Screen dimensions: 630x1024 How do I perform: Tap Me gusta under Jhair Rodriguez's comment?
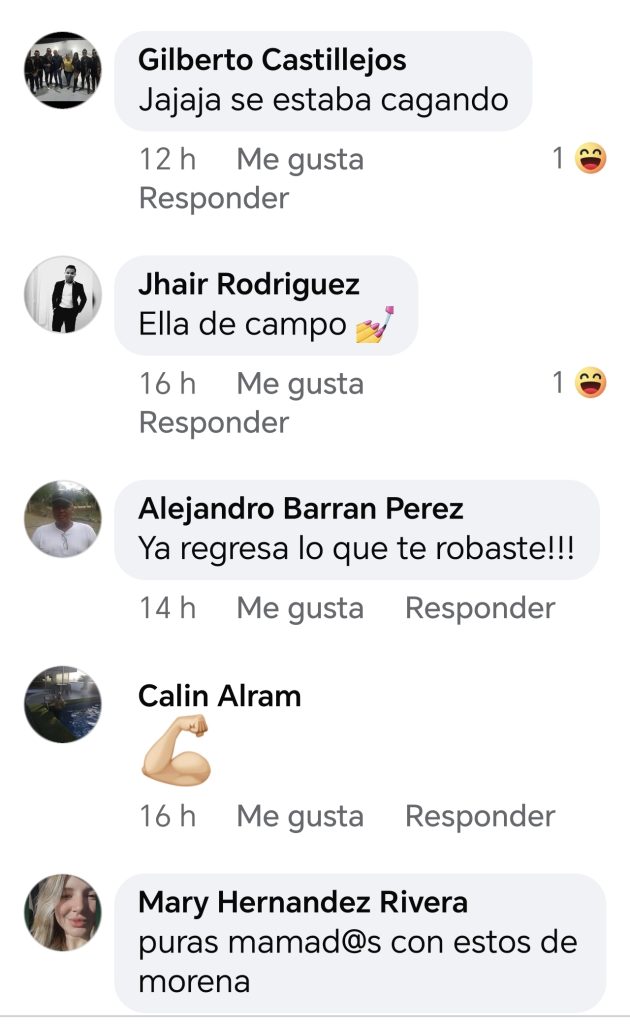pos(299,384)
